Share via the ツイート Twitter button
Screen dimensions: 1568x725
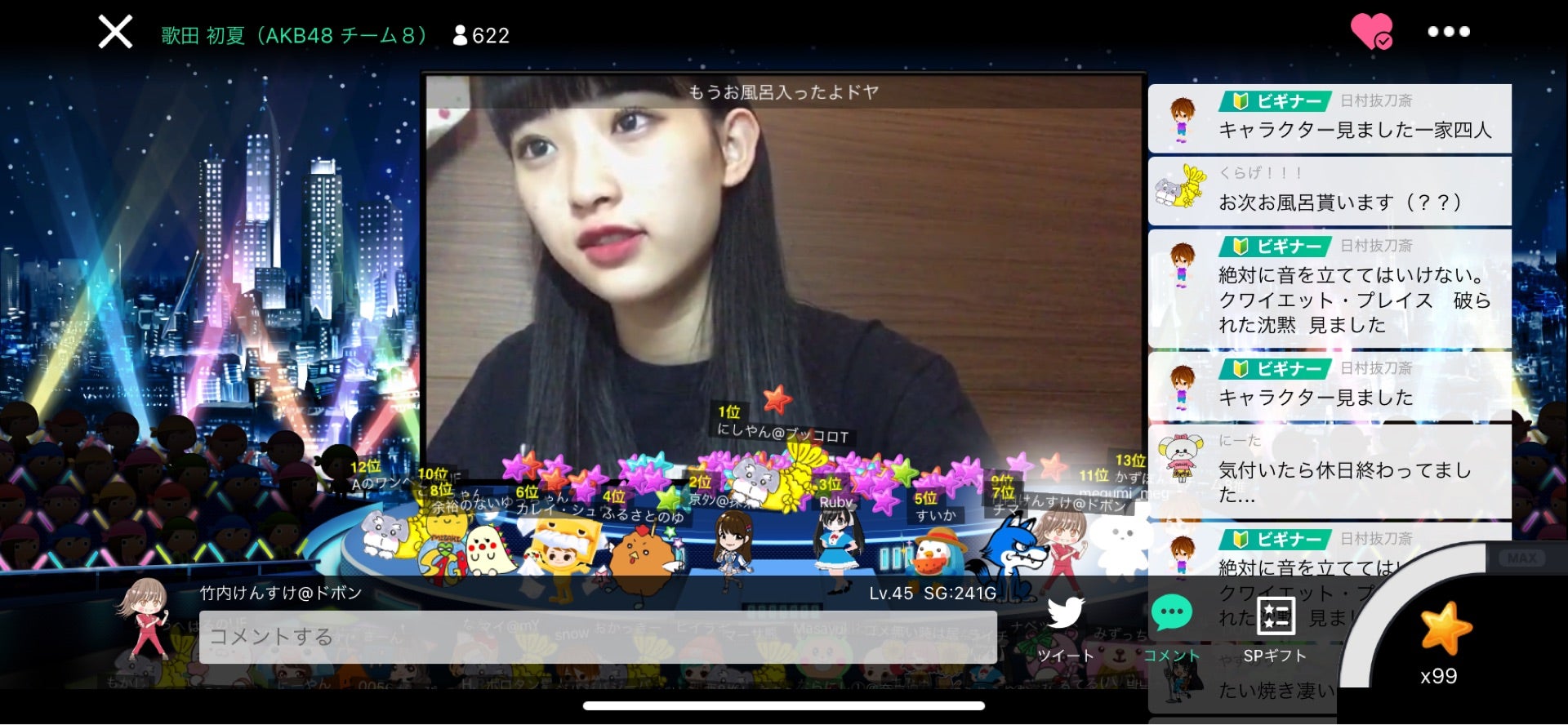[1065, 629]
